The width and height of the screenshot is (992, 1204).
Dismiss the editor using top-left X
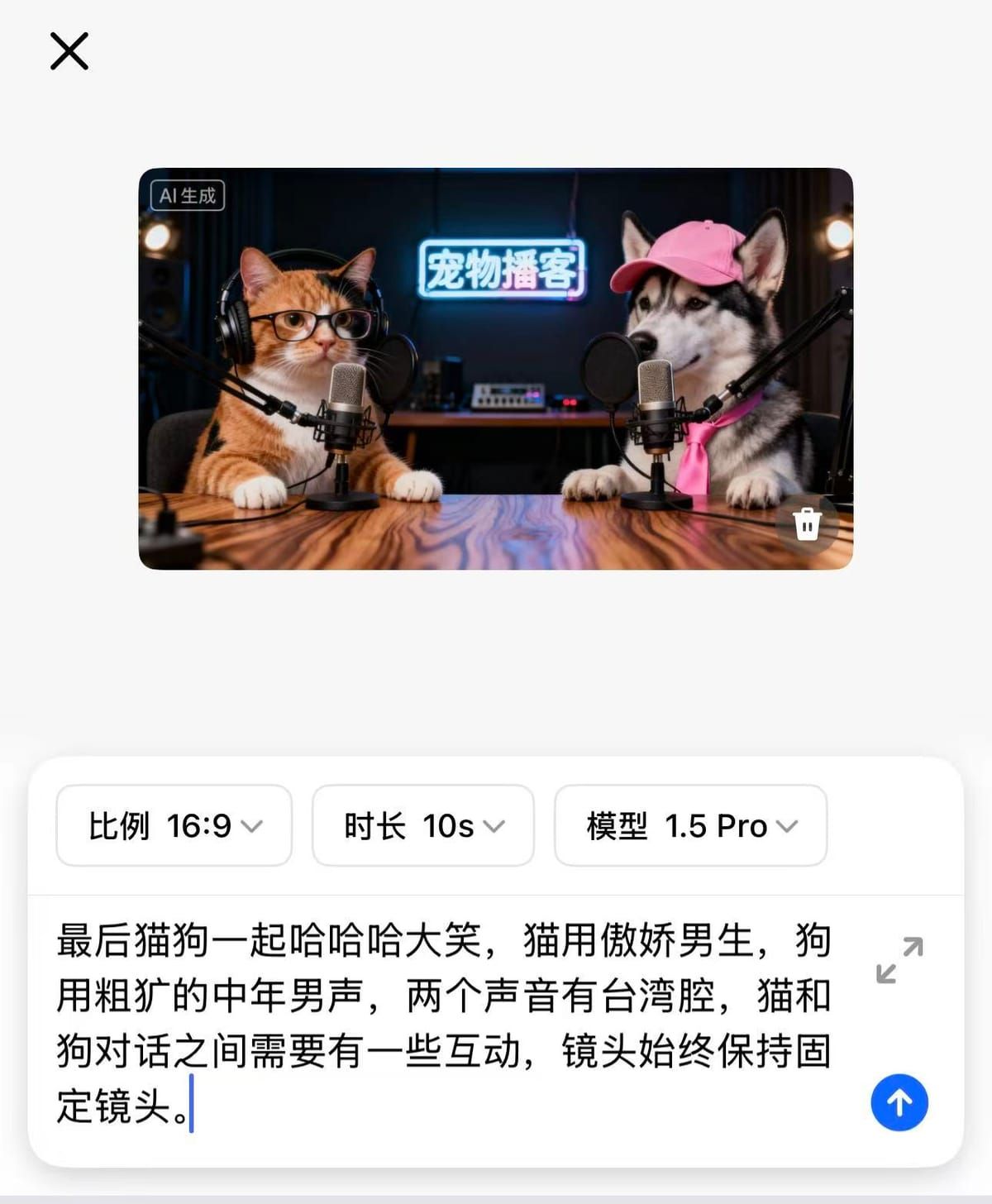[x=70, y=51]
